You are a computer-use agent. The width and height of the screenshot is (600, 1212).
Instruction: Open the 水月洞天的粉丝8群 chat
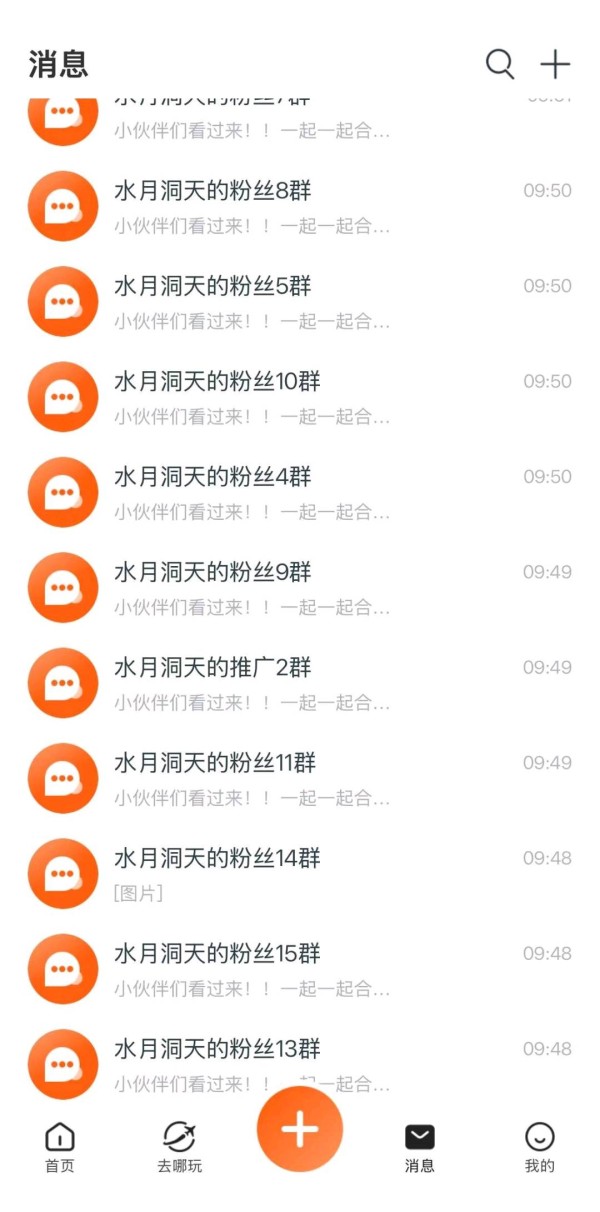click(300, 206)
